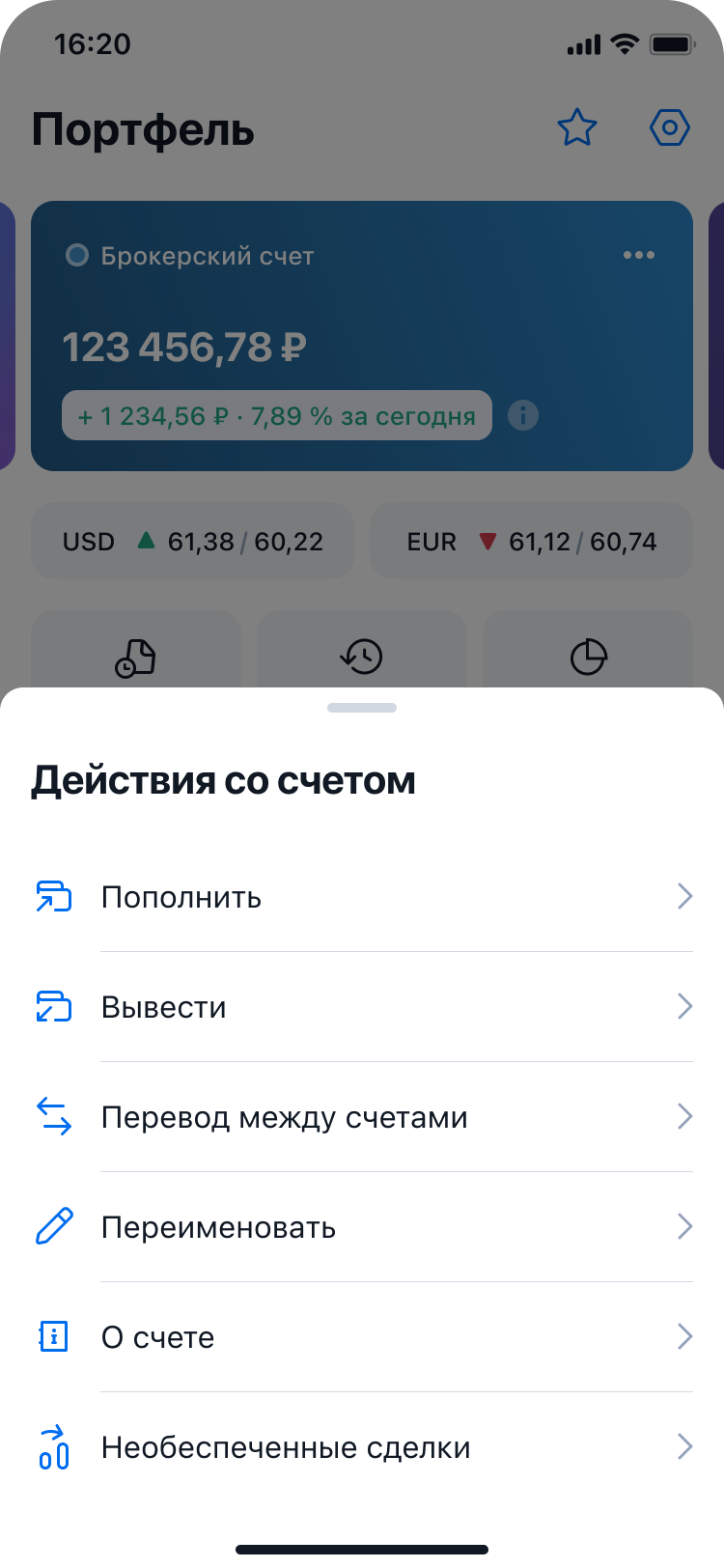724x1568 pixels.
Task: Tap the sheet drag handle
Action: [x=362, y=708]
